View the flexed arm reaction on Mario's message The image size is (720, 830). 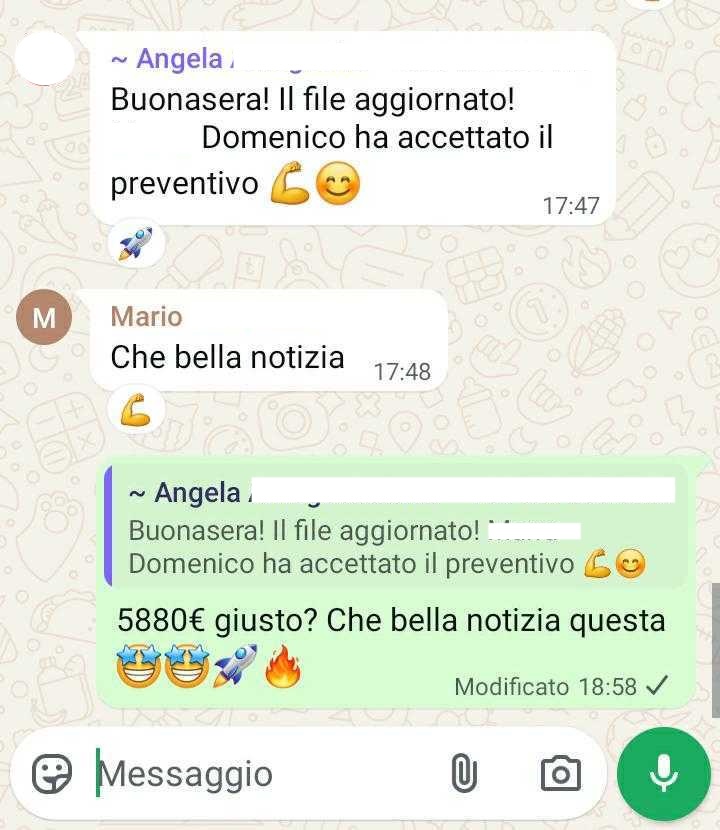pyautogui.click(x=135, y=410)
